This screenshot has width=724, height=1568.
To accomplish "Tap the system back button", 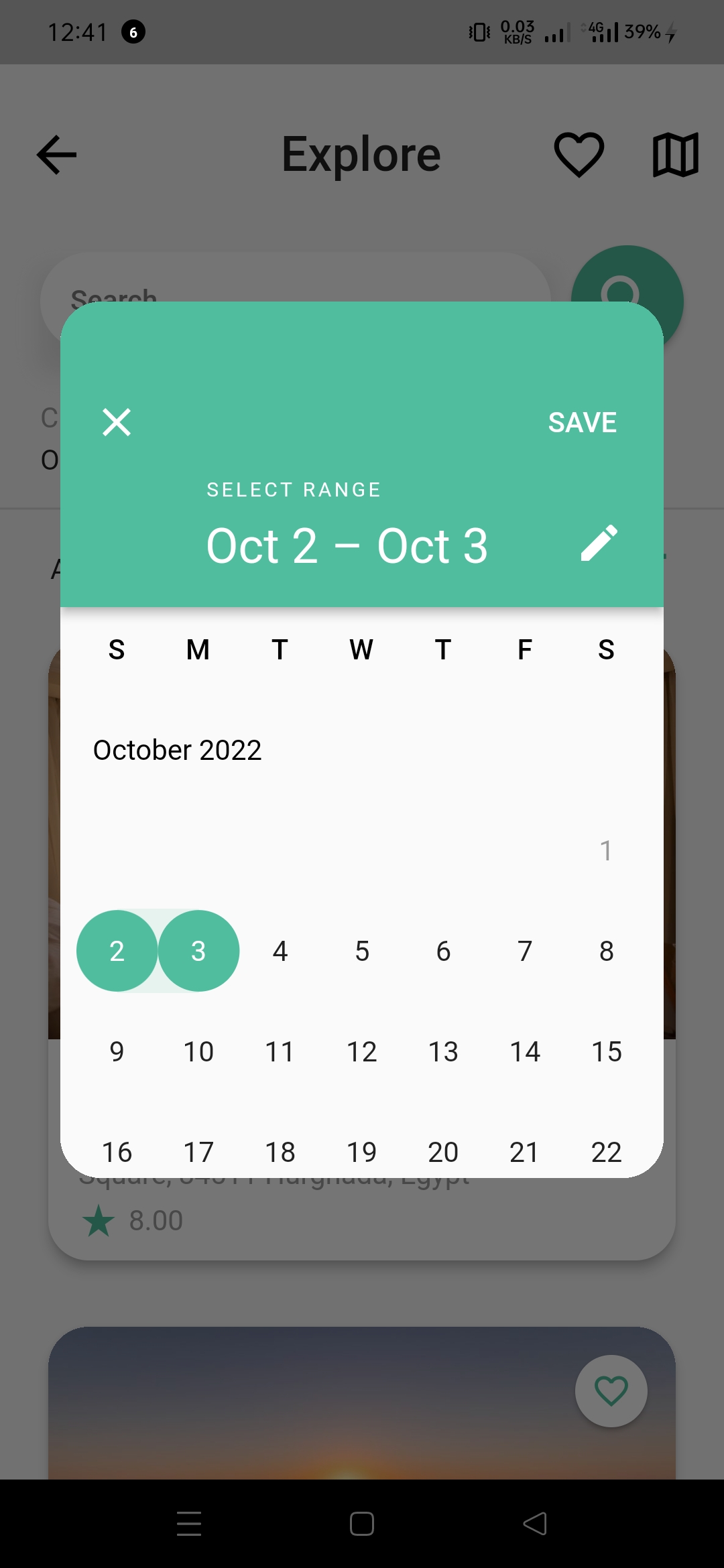I will pos(535,1524).
